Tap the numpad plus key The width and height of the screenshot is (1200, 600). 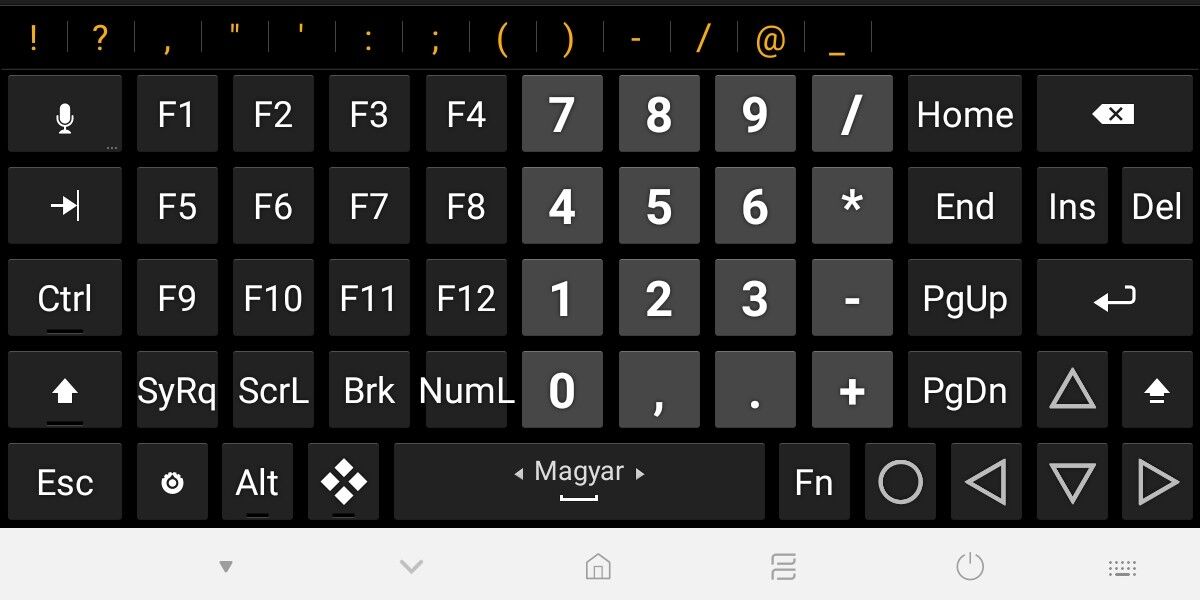pyautogui.click(x=852, y=391)
